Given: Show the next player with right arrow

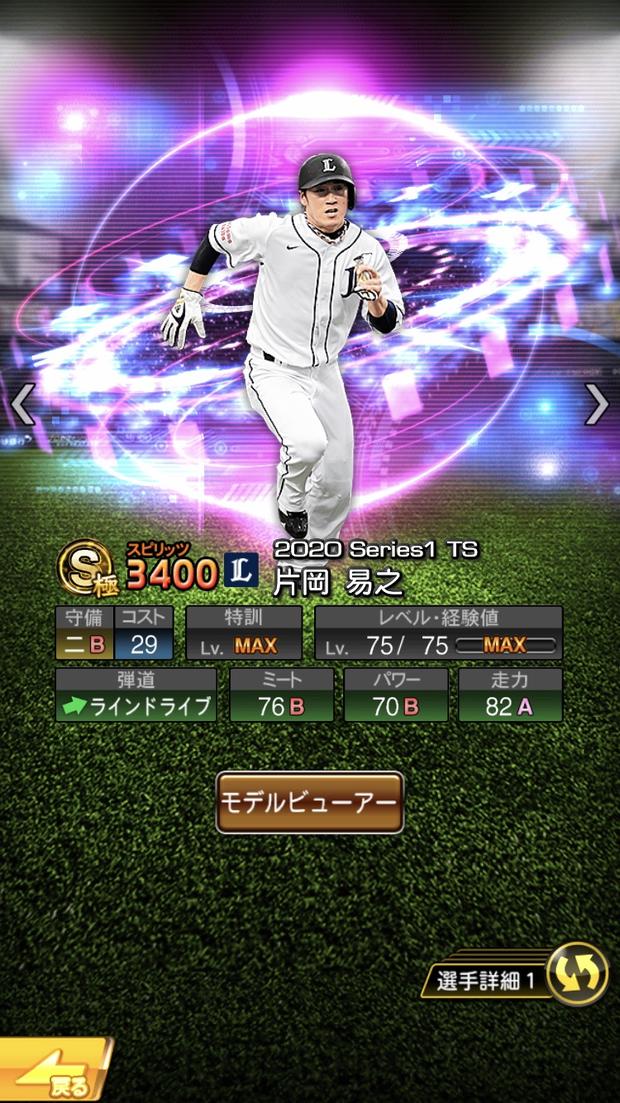Looking at the screenshot, I should tap(597, 404).
